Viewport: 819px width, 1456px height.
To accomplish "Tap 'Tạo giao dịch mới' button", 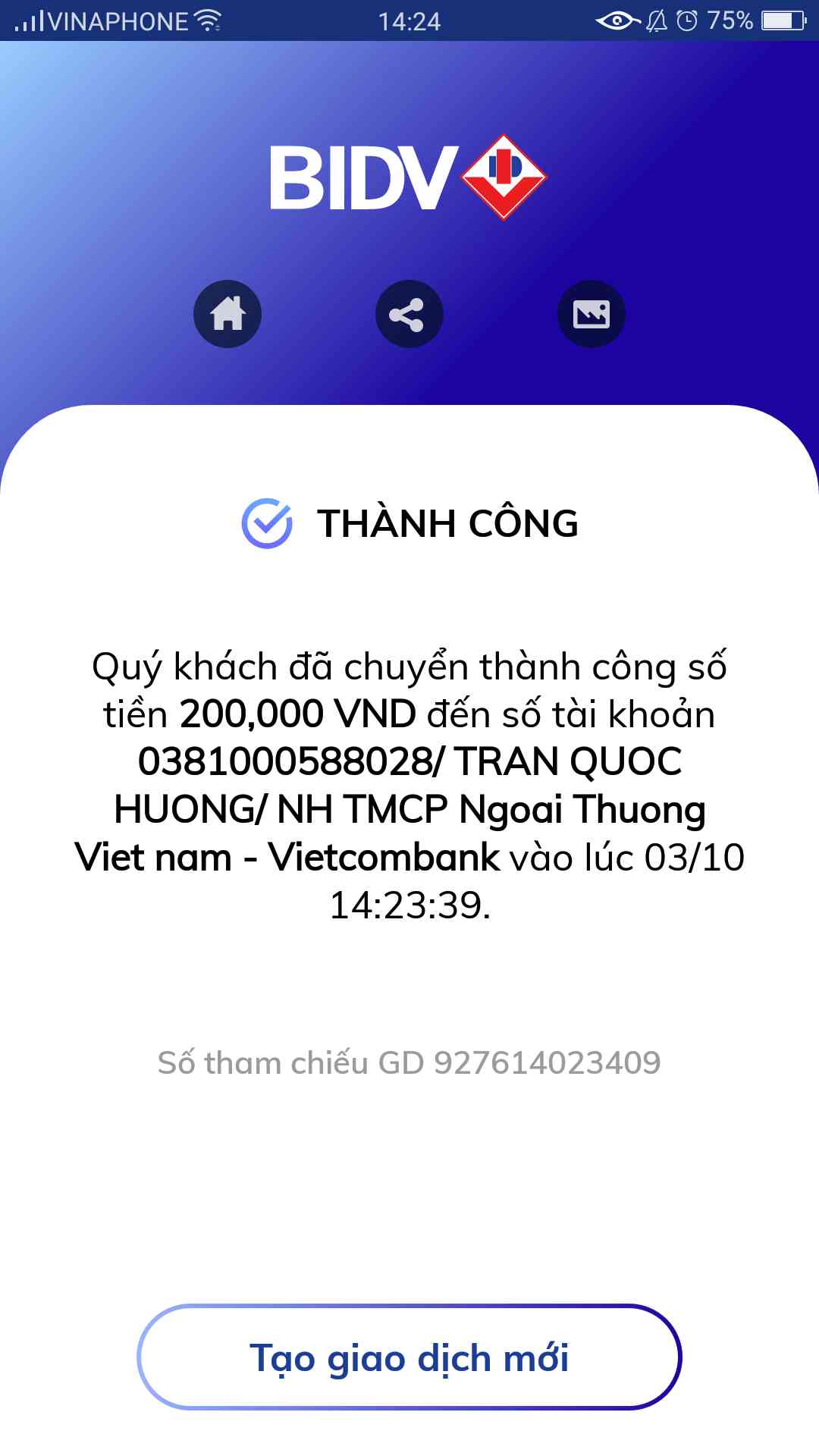I will pyautogui.click(x=409, y=1357).
